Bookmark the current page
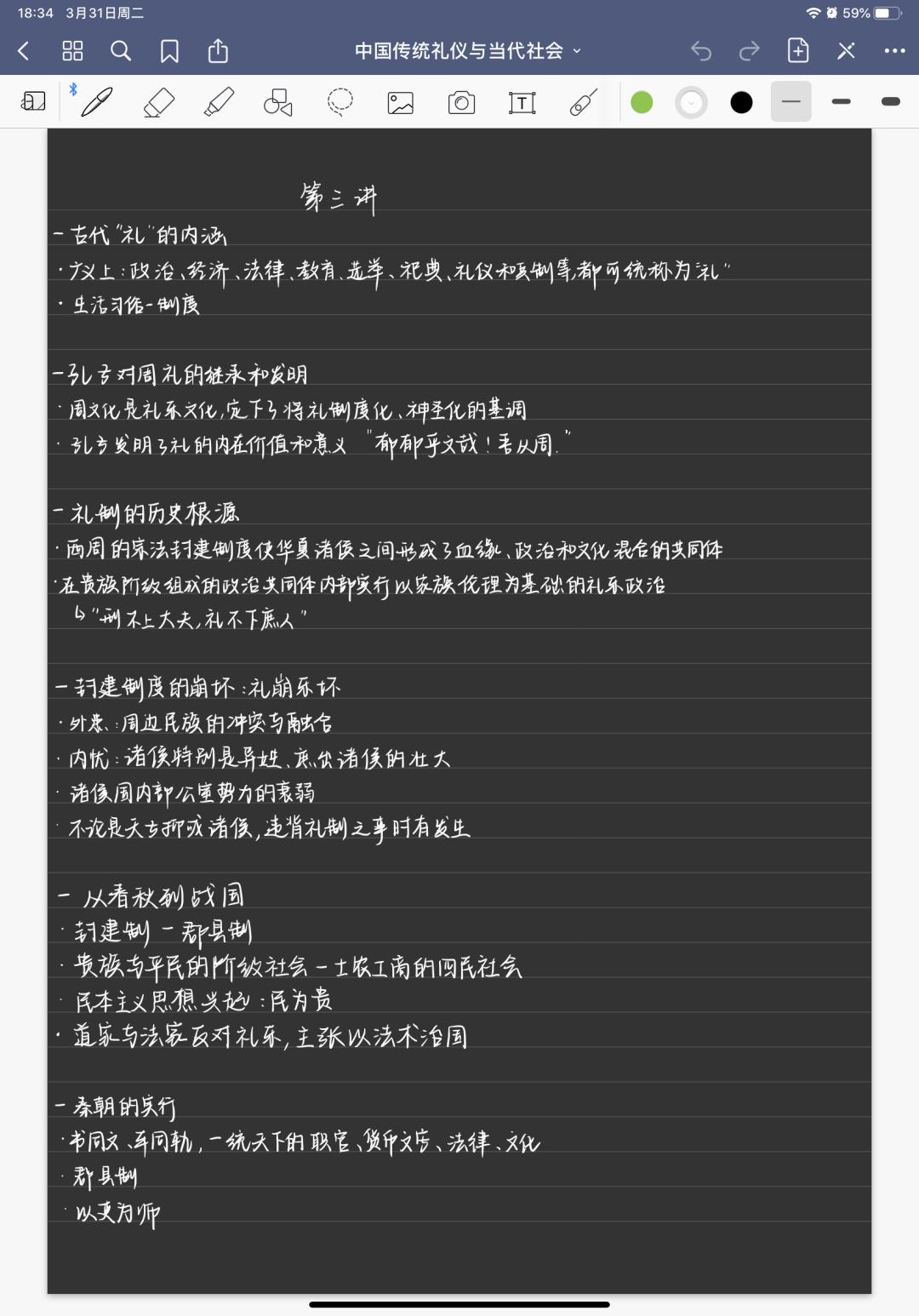 [169, 52]
